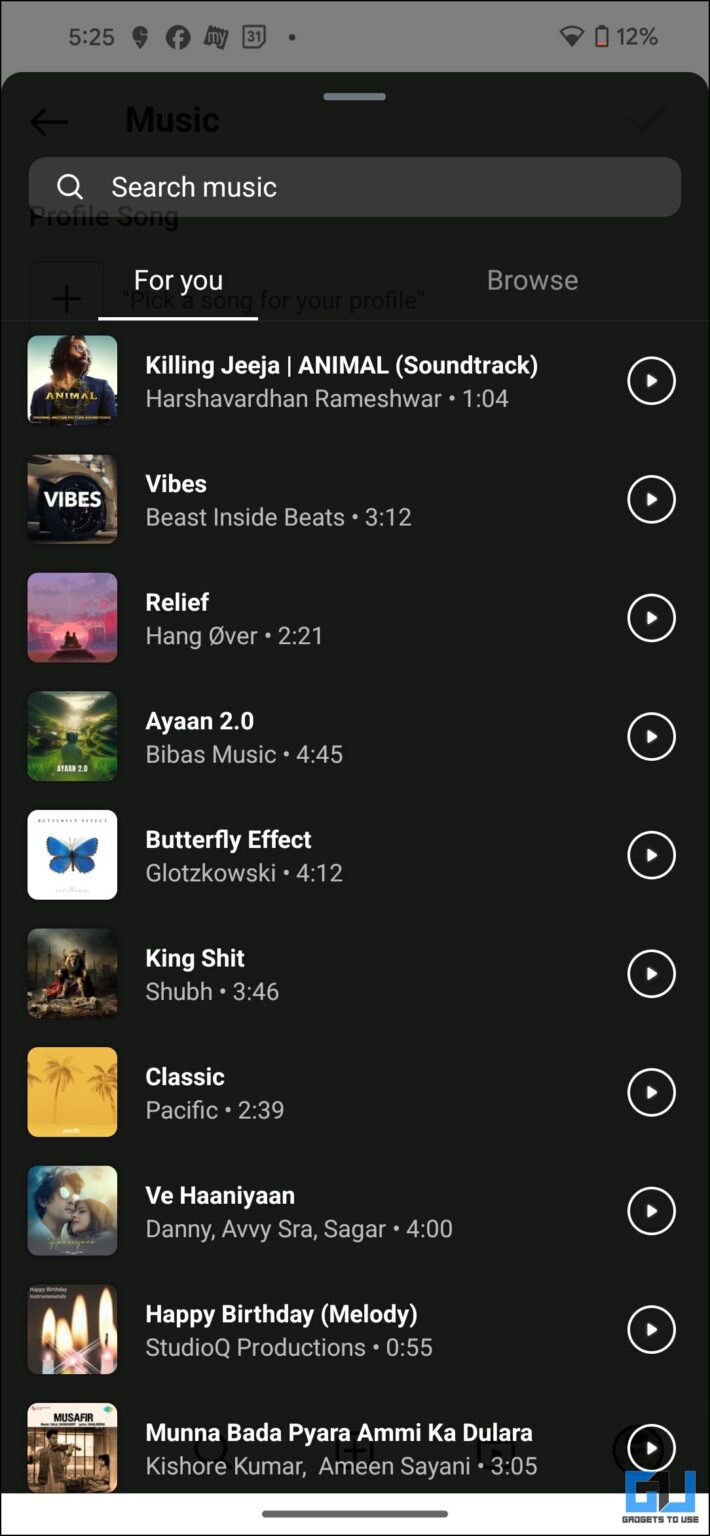Screen dimensions: 710x1536
Task: Play Butterfly Effect preview
Action: click(651, 855)
